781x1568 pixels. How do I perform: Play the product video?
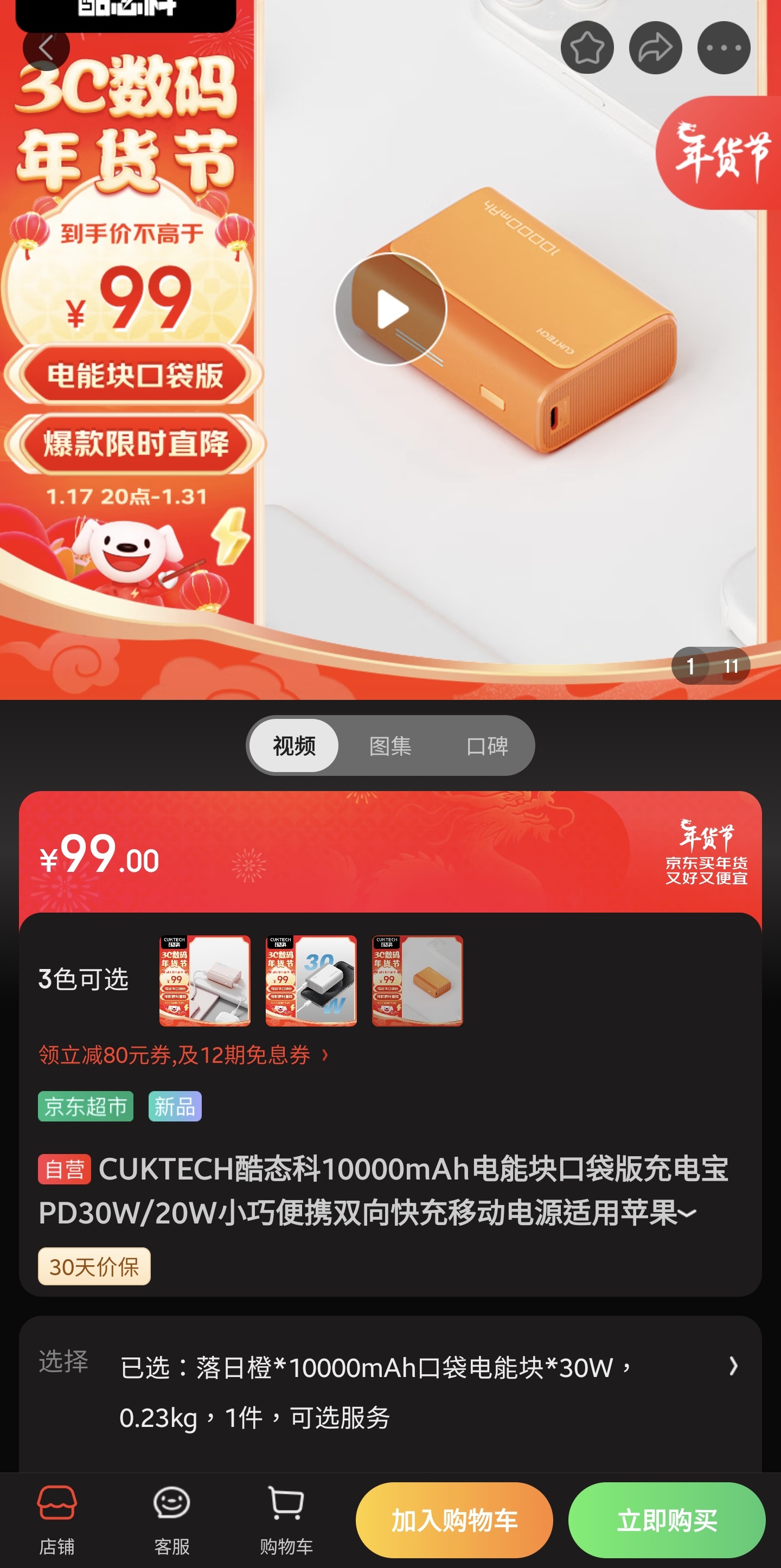click(x=390, y=309)
